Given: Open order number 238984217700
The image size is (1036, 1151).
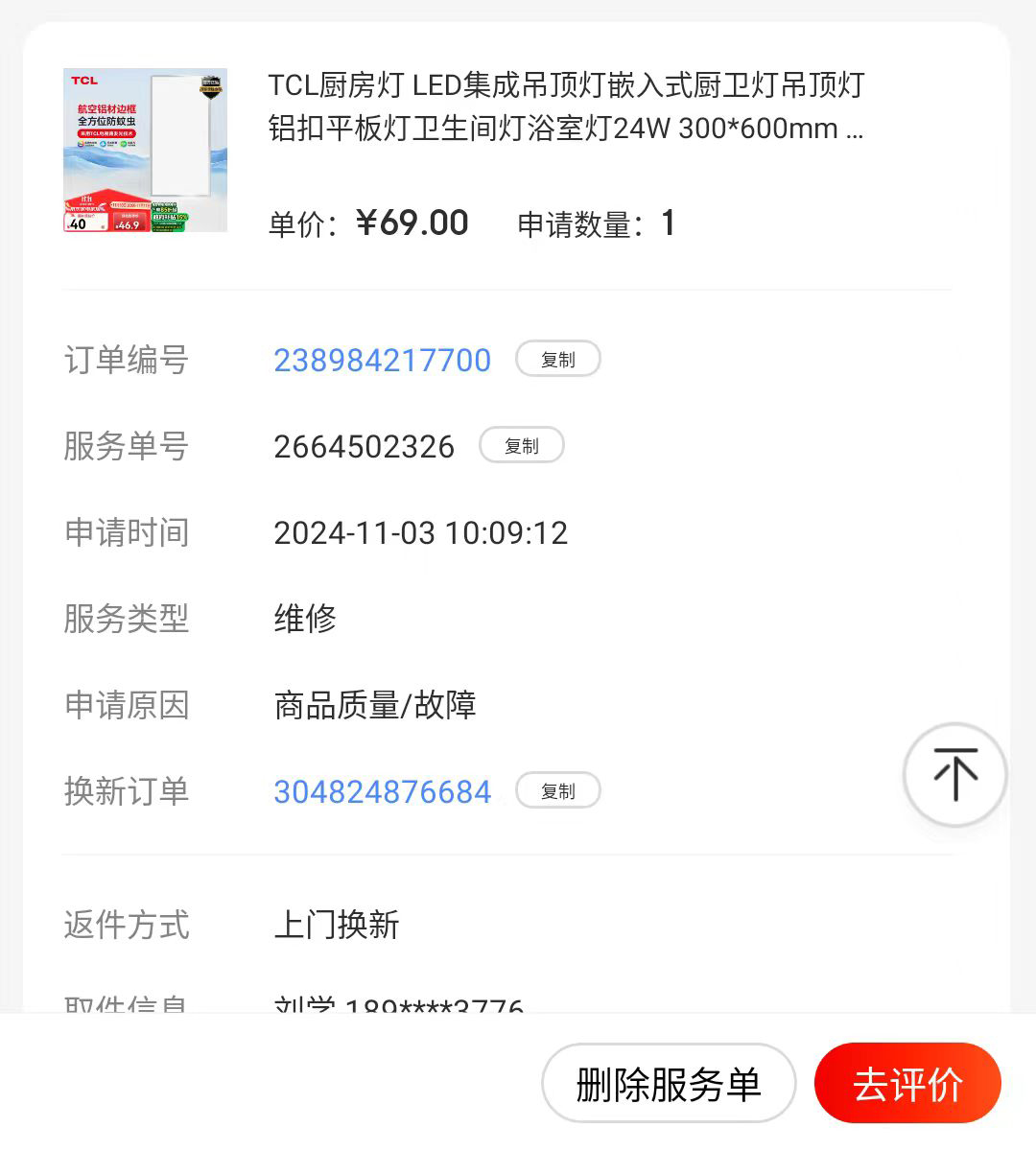Looking at the screenshot, I should tap(382, 361).
